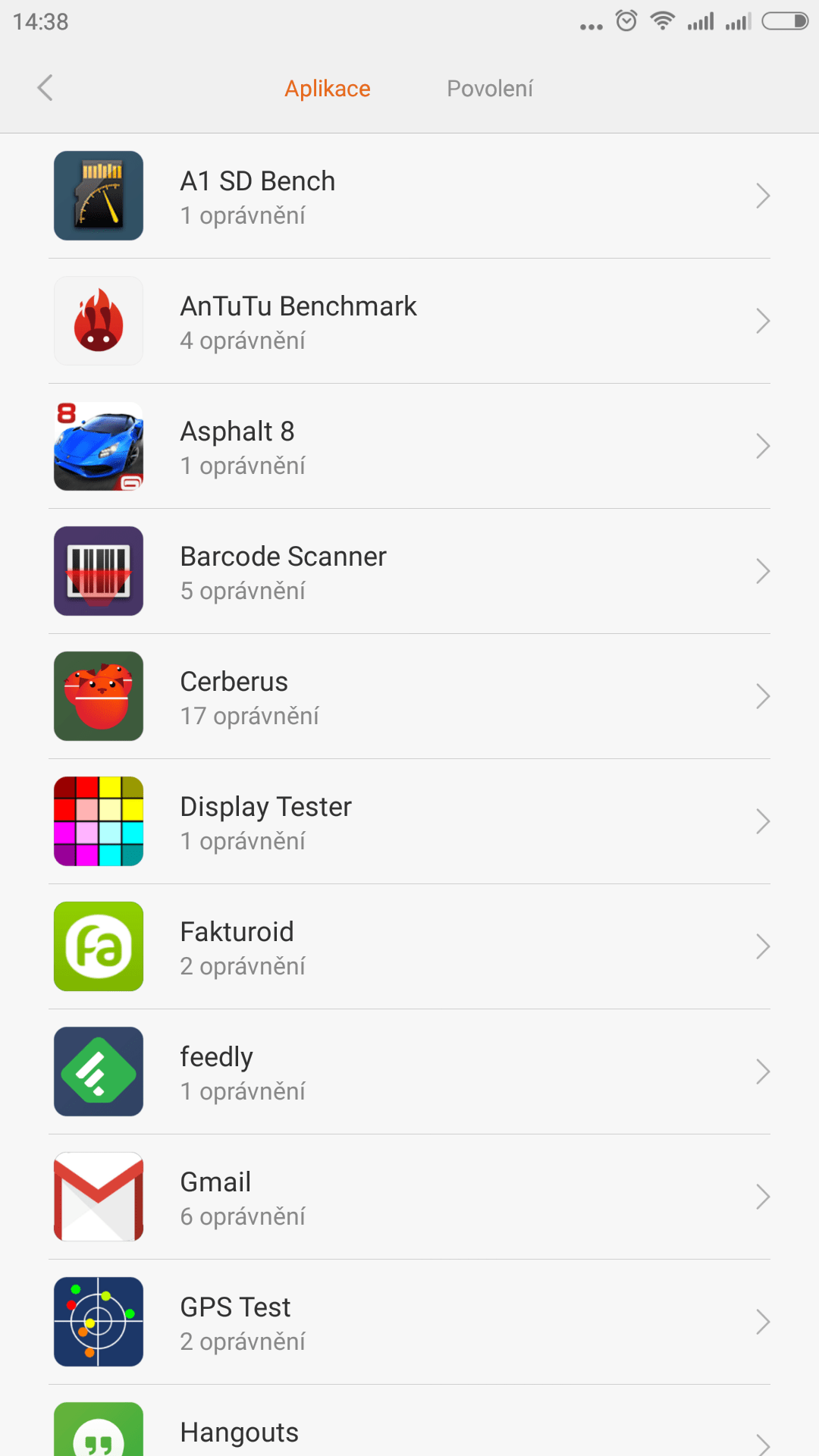819x1456 pixels.
Task: Go back with the top-left arrow
Action: 45,88
